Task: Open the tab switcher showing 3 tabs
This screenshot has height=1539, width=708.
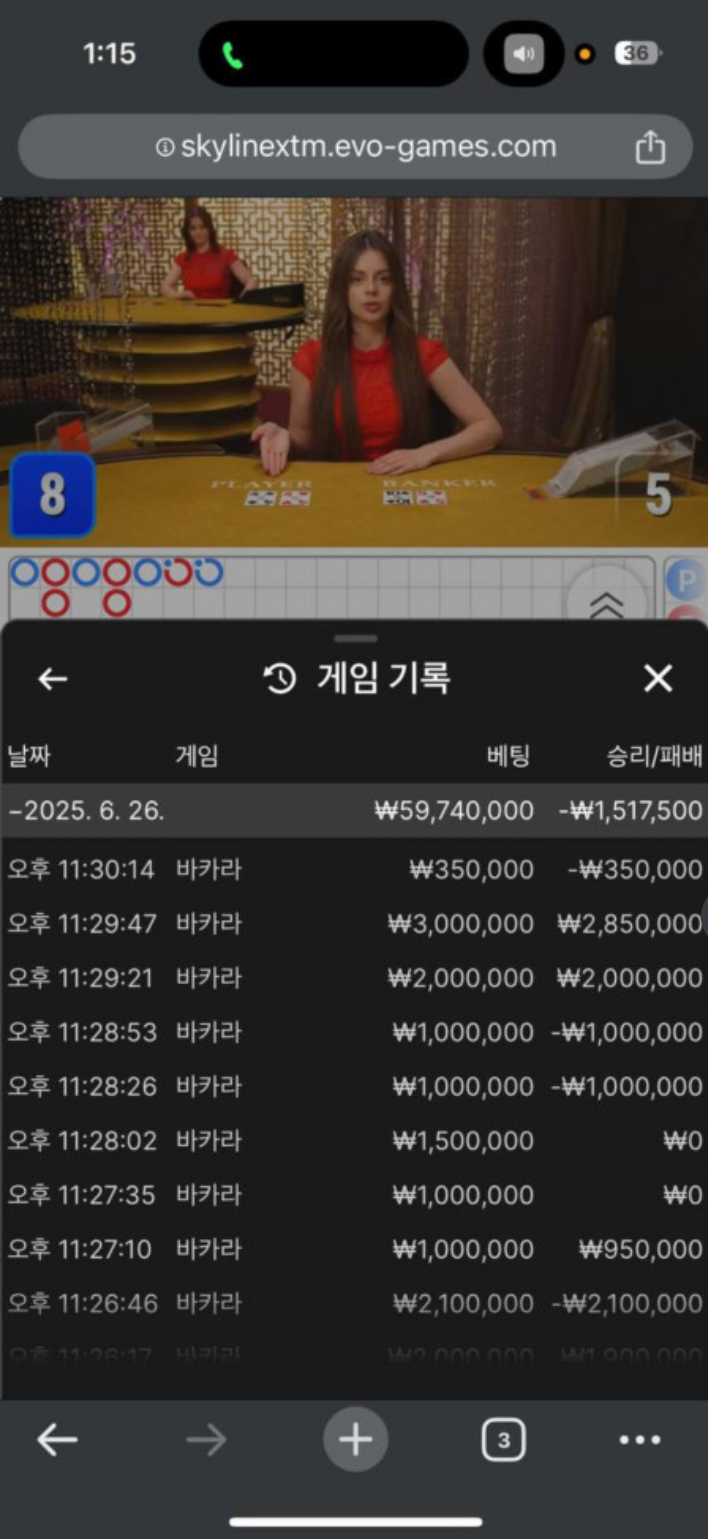Action: coord(503,1440)
